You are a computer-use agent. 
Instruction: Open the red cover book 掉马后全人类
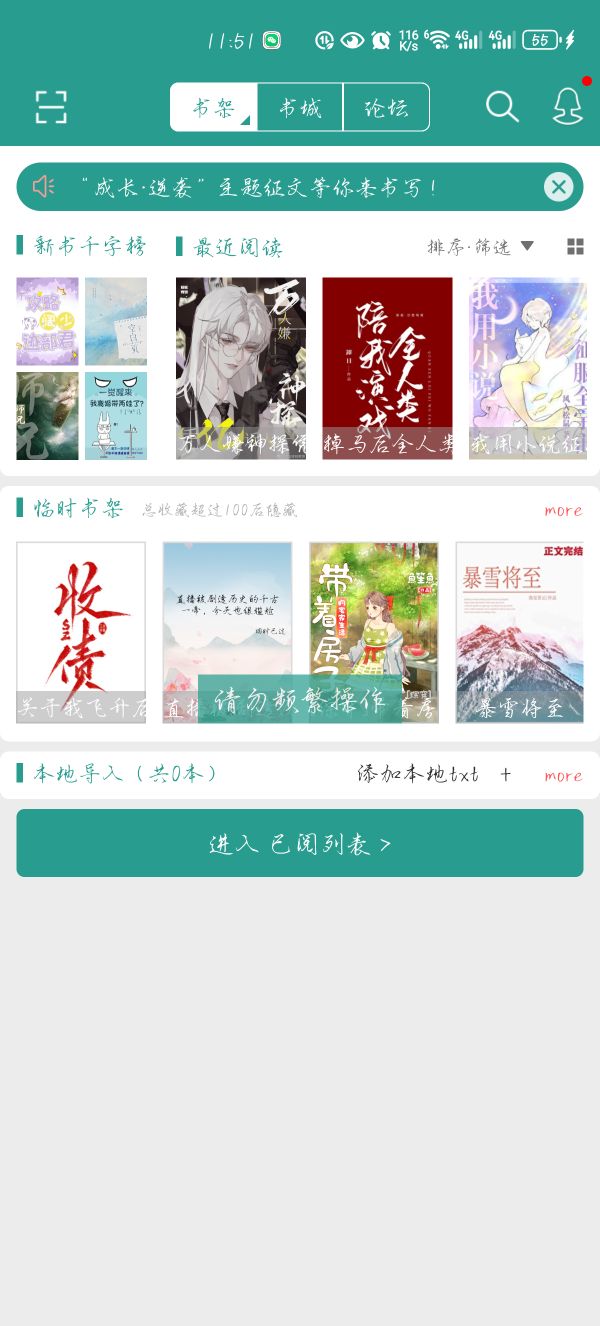coord(387,368)
